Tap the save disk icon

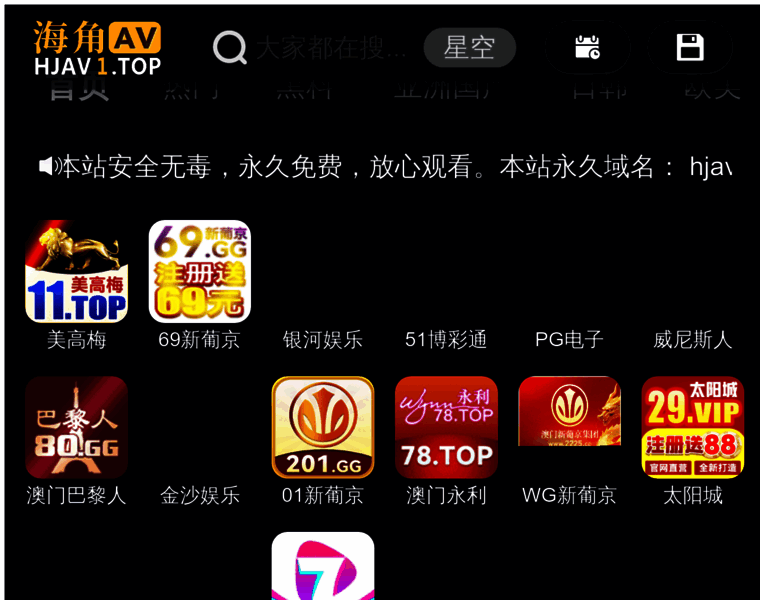[690, 47]
